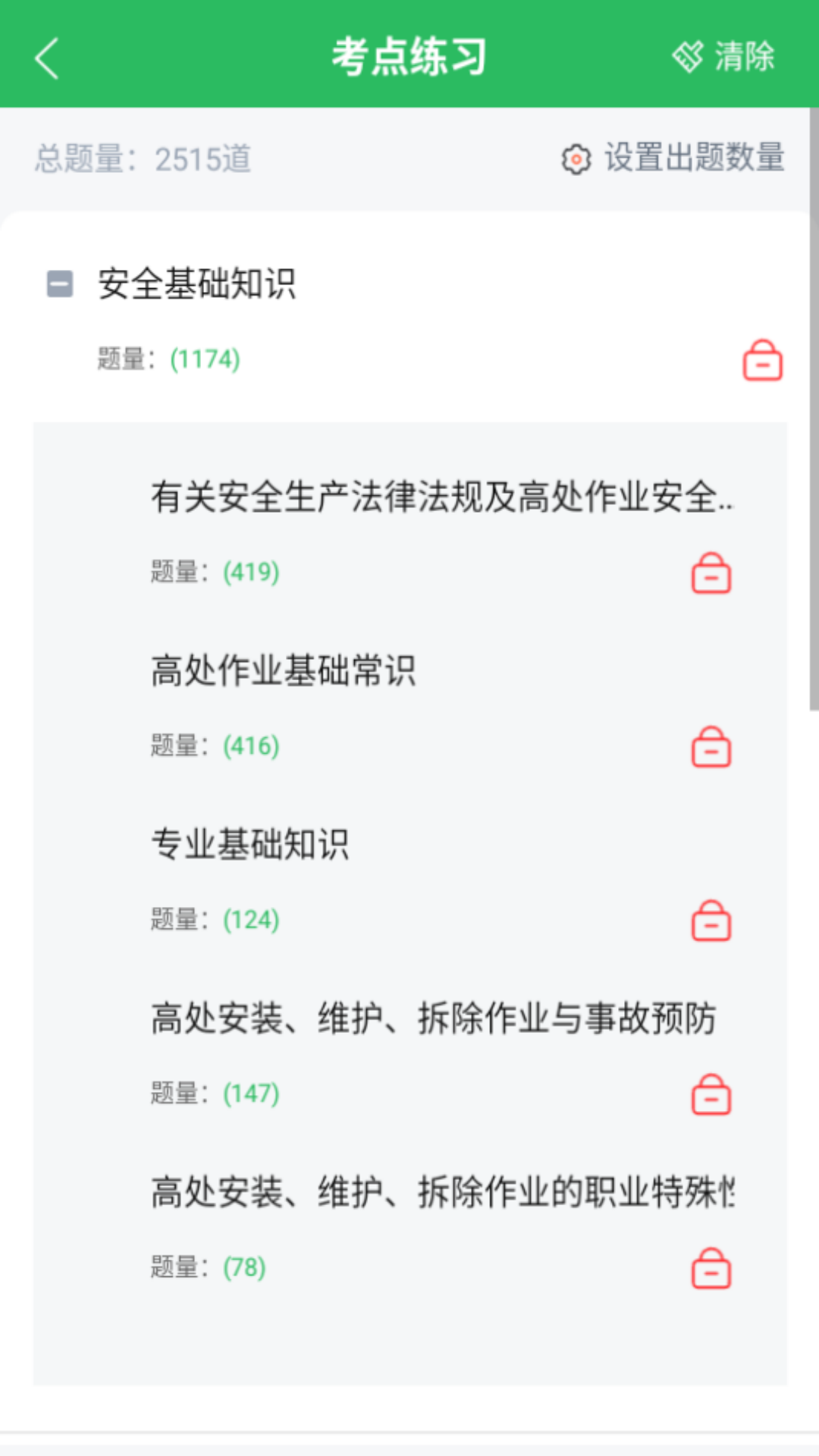Click the lock beside the 78-question topic

tap(711, 1268)
